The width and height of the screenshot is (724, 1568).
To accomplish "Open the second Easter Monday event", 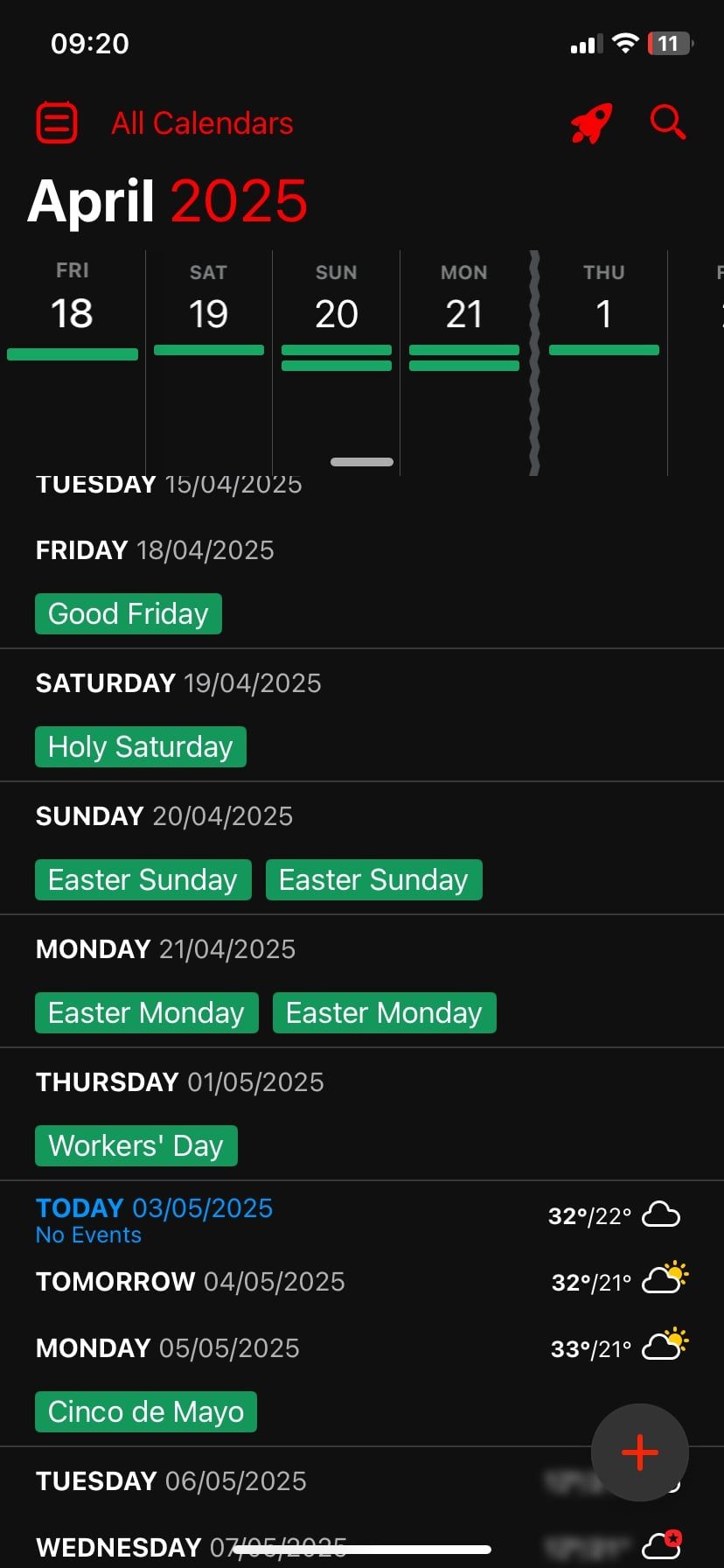I will pyautogui.click(x=385, y=1012).
